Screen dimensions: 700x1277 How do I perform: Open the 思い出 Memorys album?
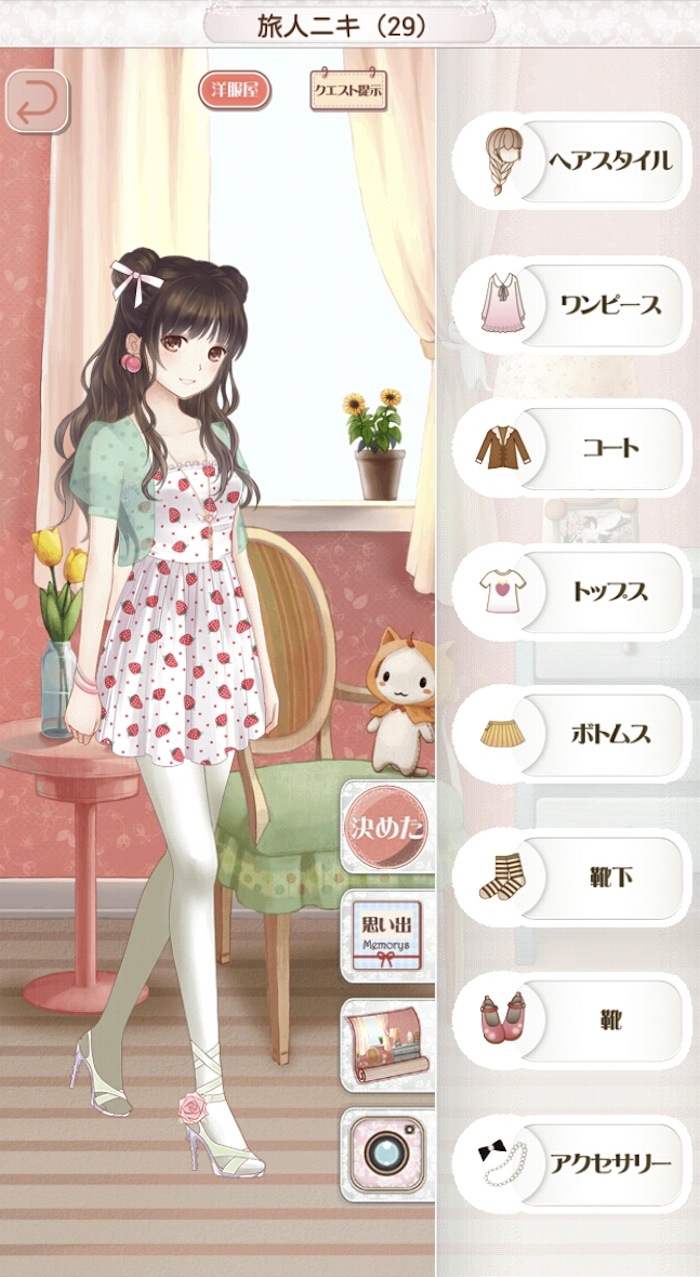point(386,936)
